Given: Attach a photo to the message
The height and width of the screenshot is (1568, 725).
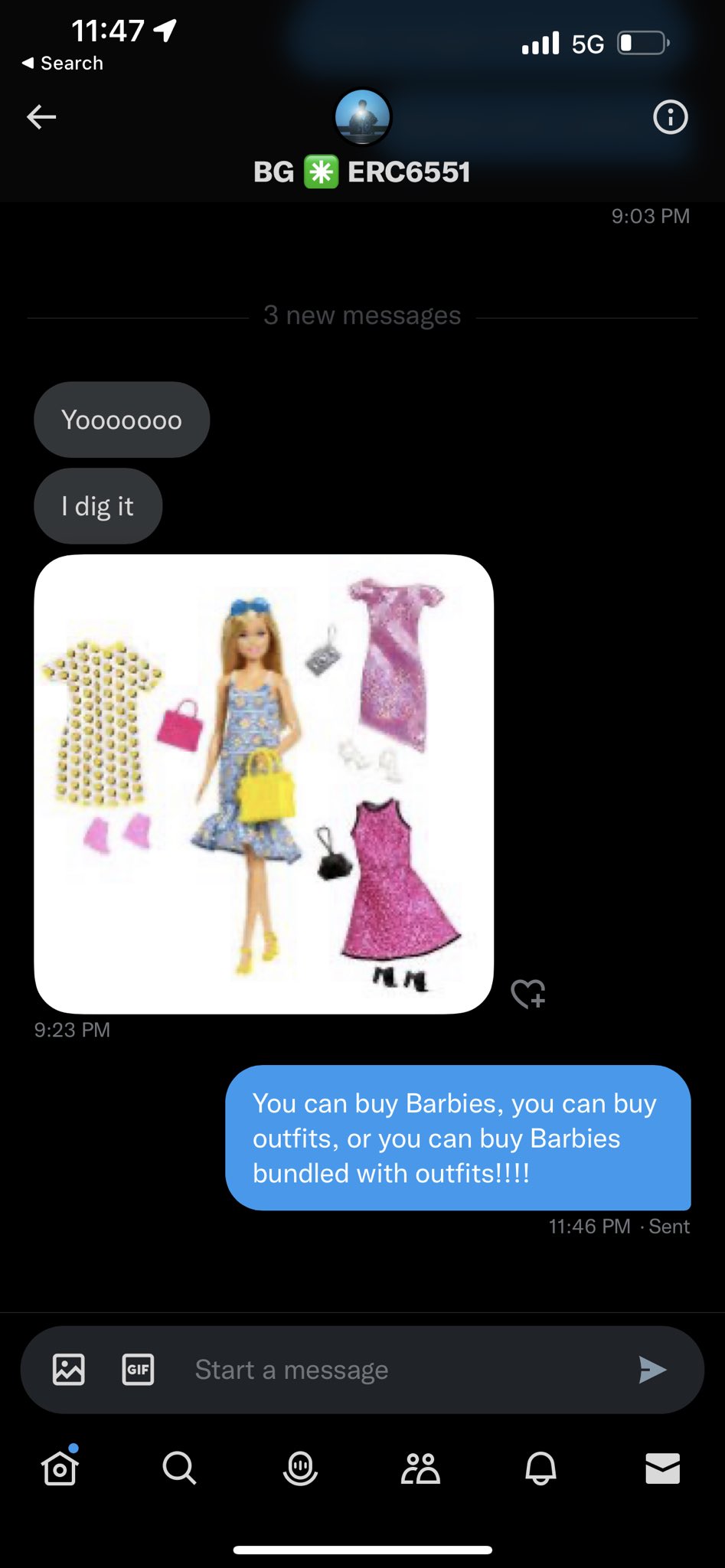Looking at the screenshot, I should (x=69, y=1370).
